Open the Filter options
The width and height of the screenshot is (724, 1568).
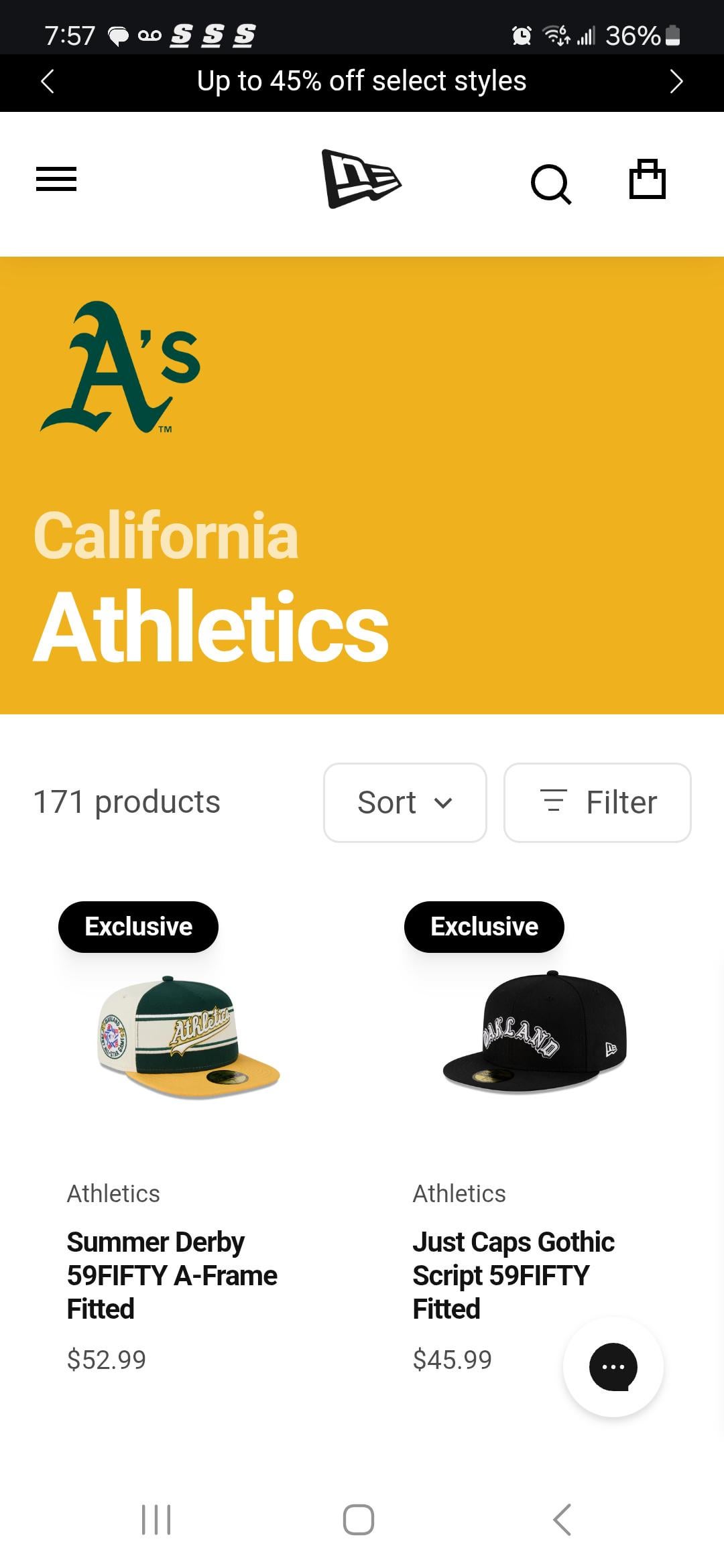597,802
